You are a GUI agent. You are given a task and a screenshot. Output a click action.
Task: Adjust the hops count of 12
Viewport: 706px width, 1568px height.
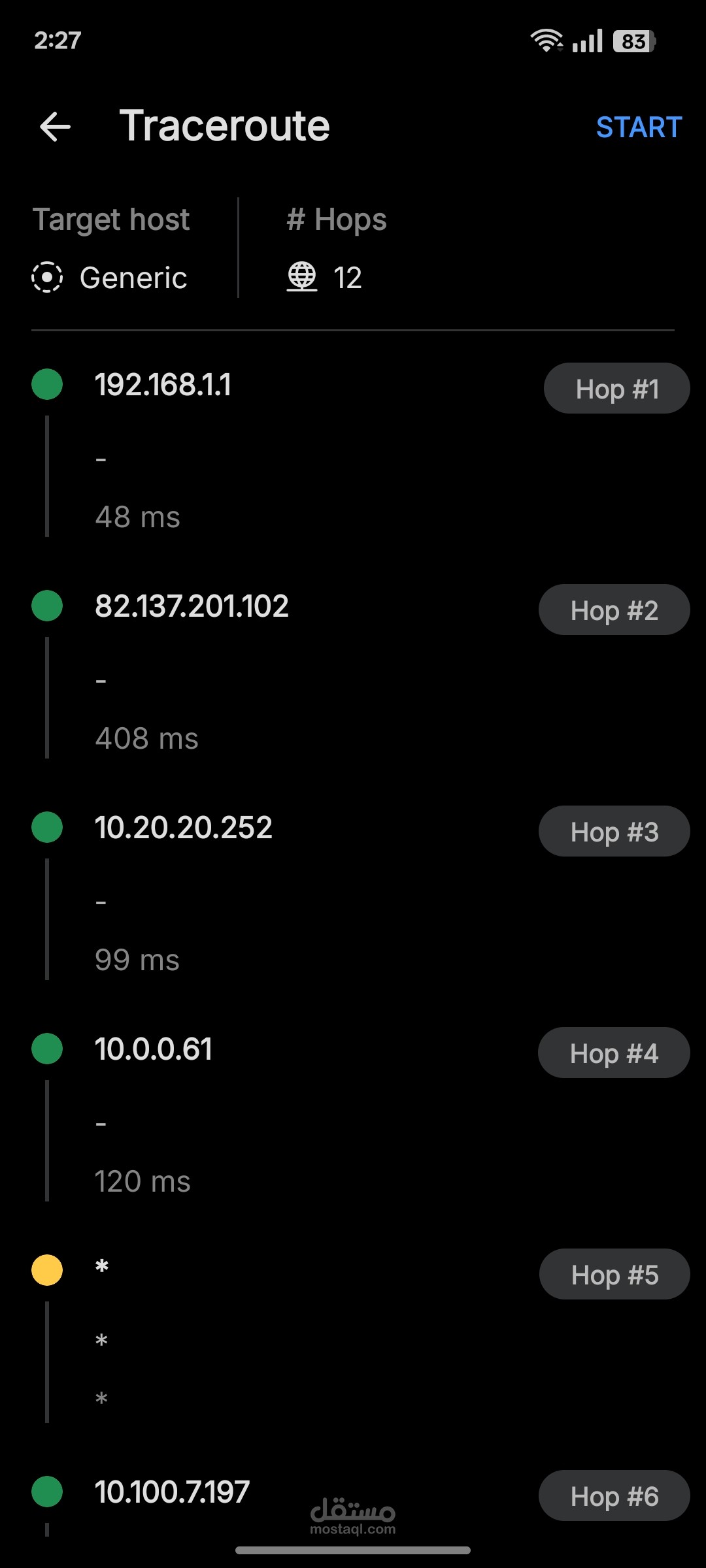tap(324, 278)
